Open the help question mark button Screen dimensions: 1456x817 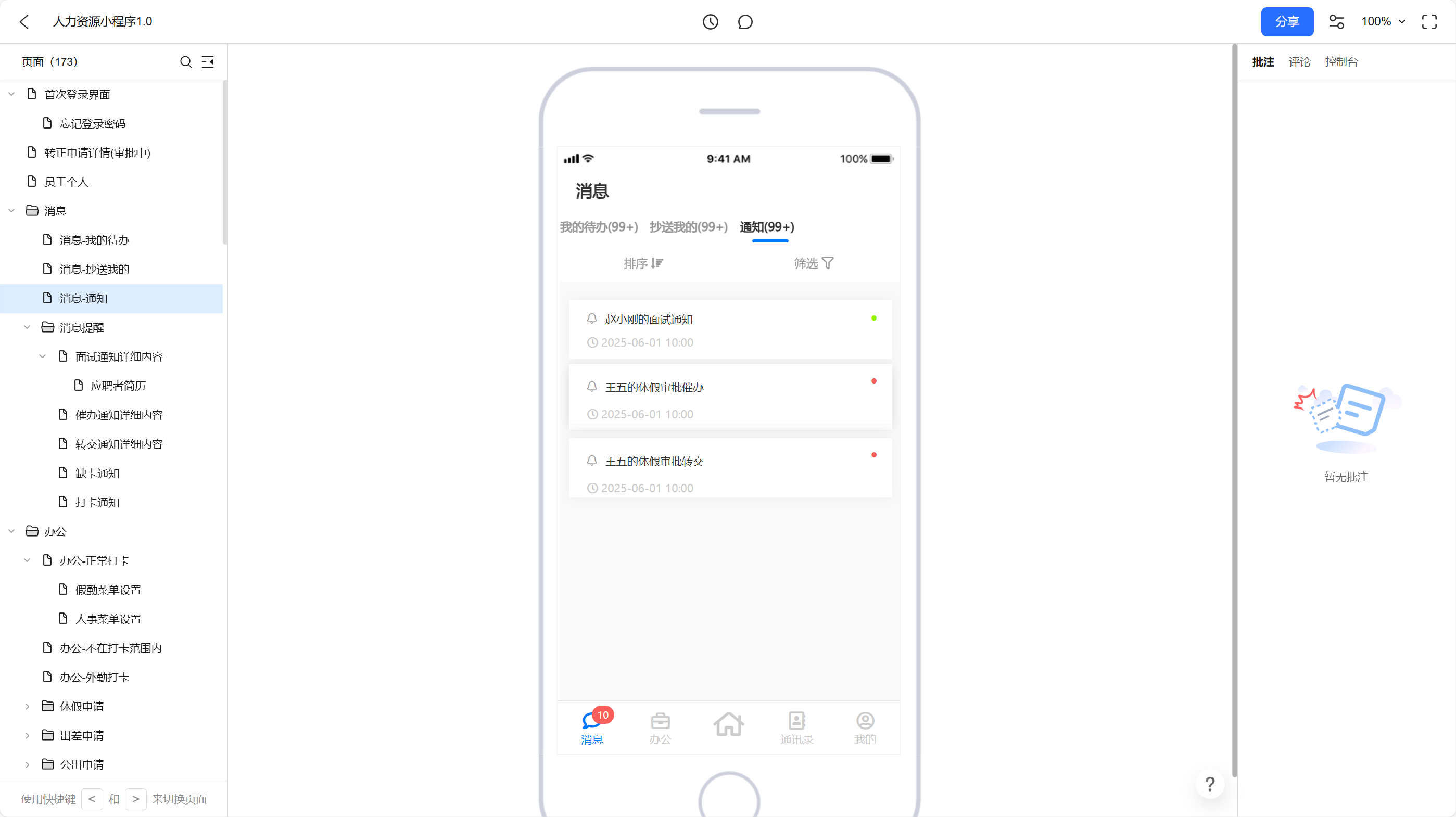click(x=1210, y=784)
